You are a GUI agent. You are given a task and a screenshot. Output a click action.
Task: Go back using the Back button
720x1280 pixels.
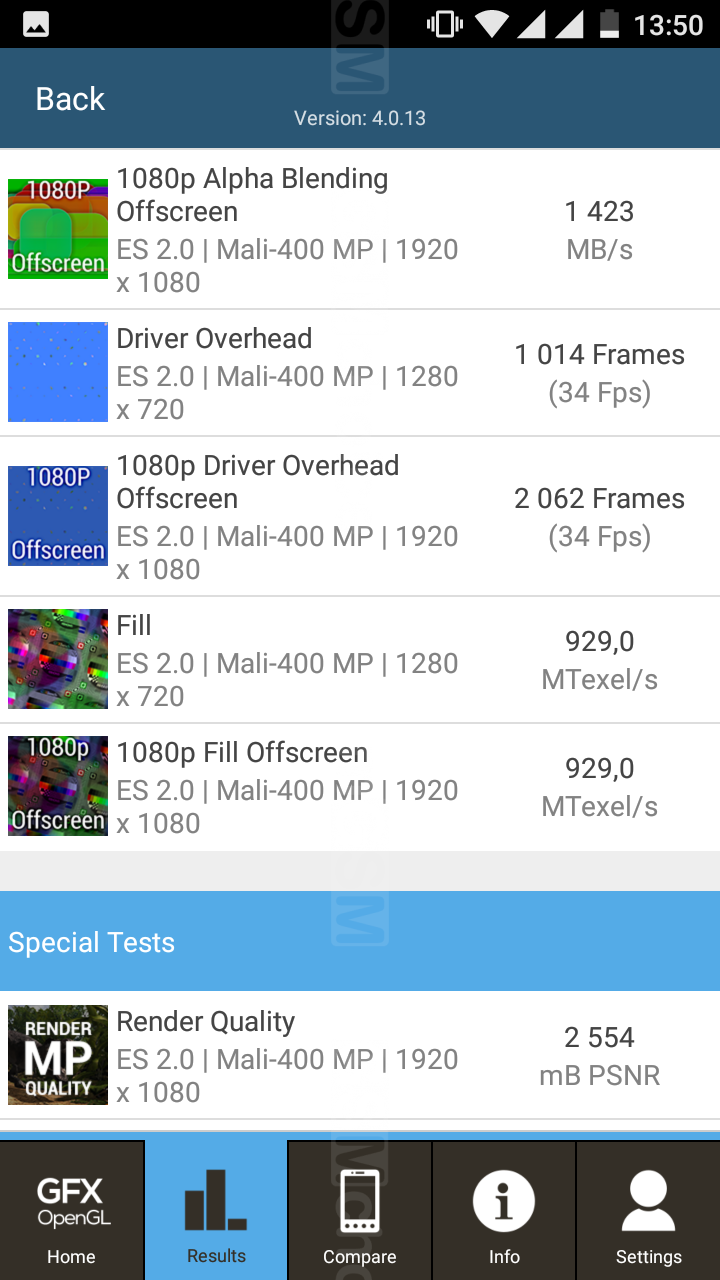(x=70, y=99)
